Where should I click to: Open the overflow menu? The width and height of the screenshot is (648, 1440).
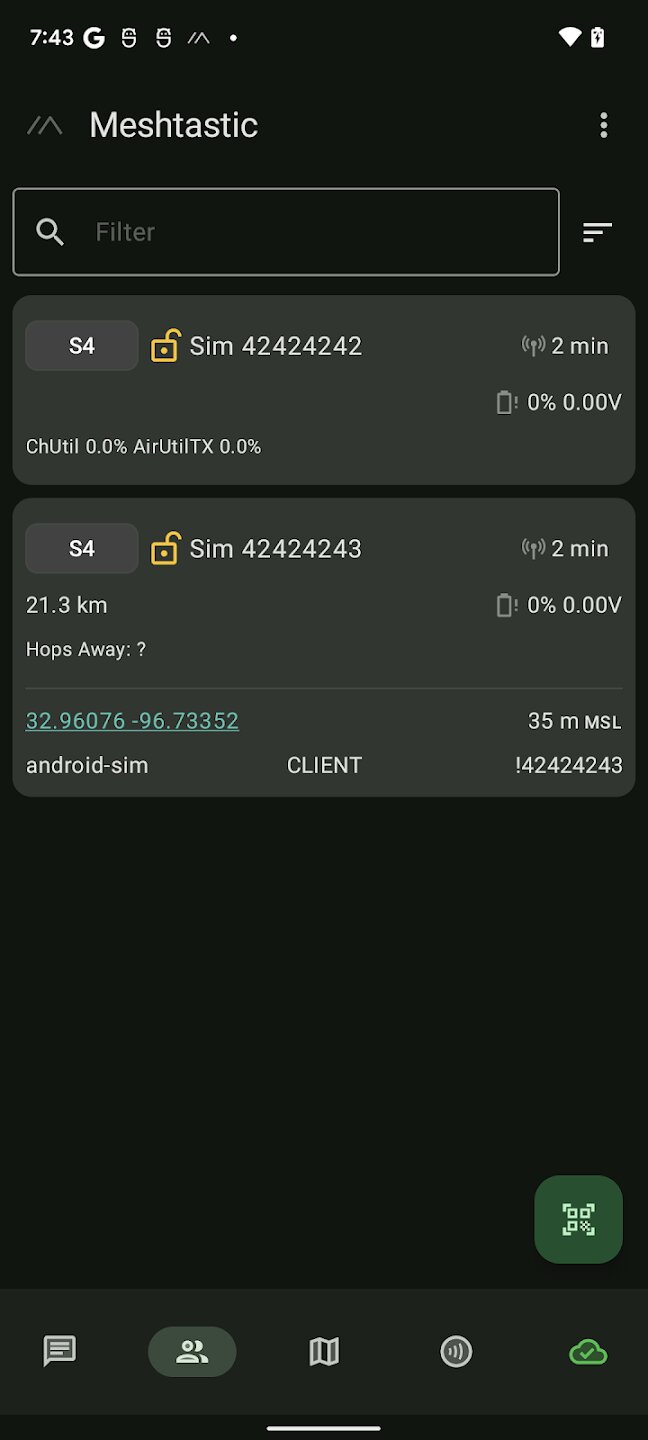[603, 125]
